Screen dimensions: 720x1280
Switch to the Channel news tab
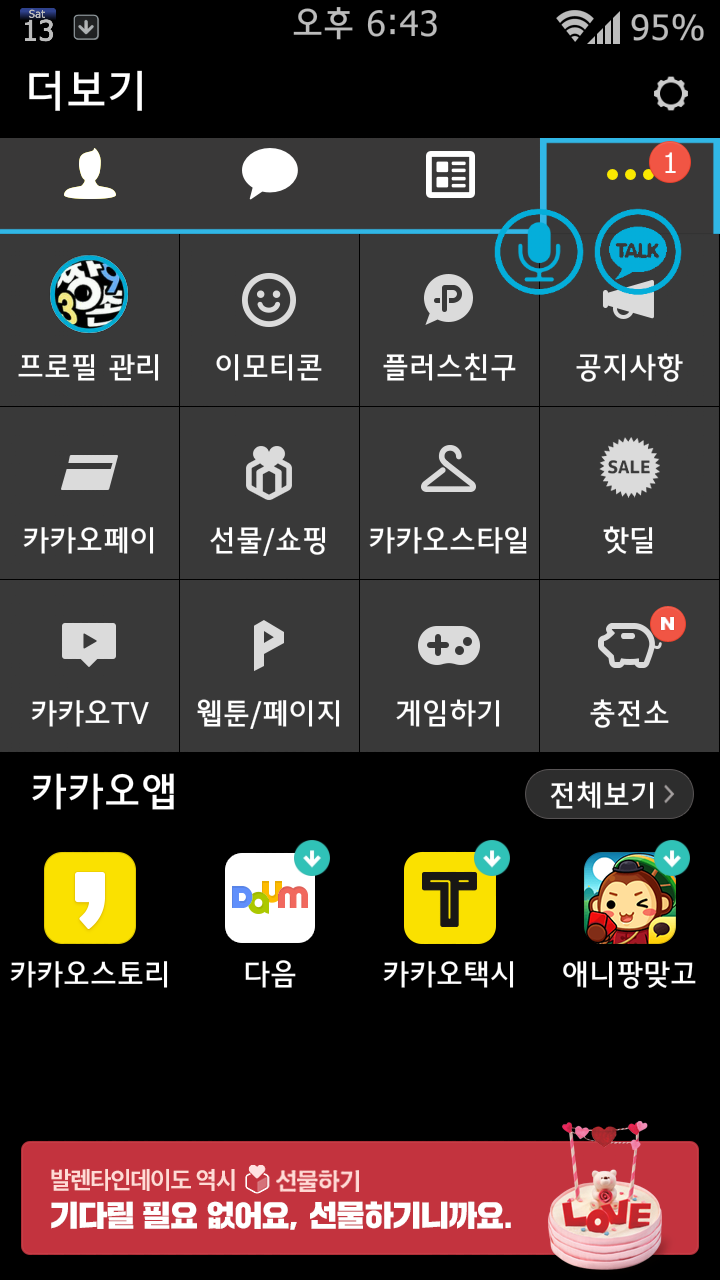tap(450, 175)
